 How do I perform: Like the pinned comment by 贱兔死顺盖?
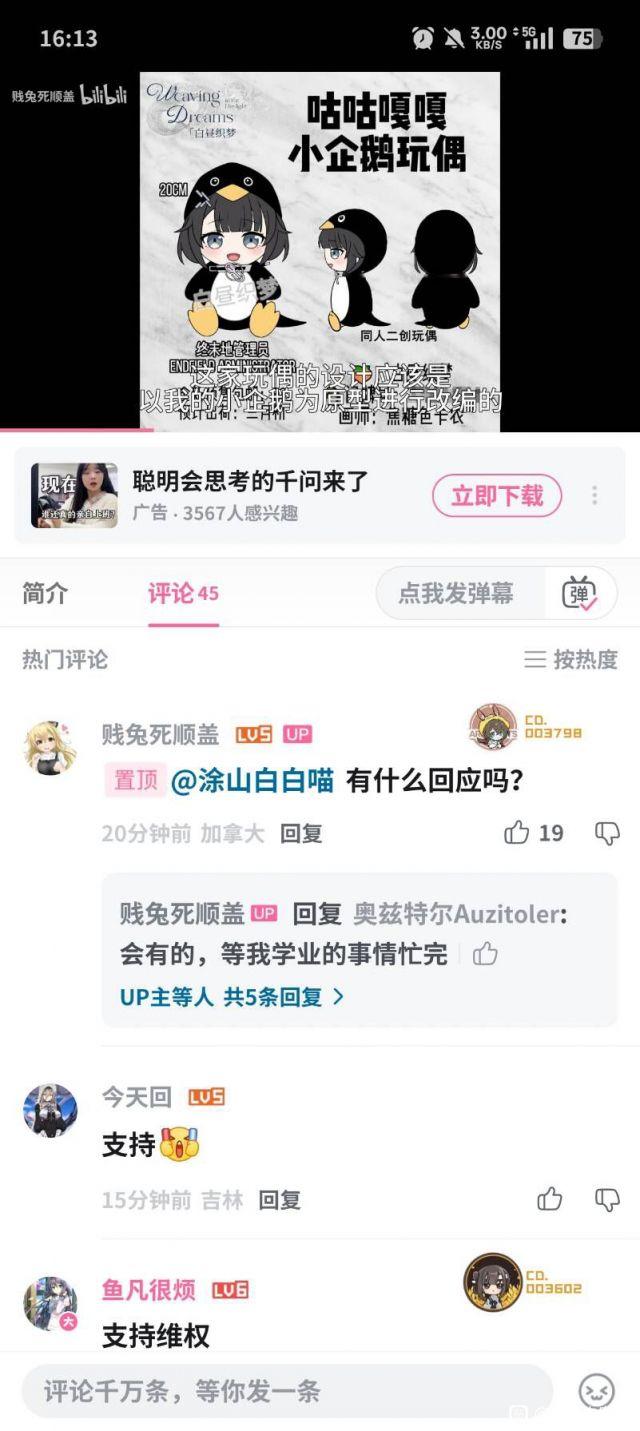517,833
